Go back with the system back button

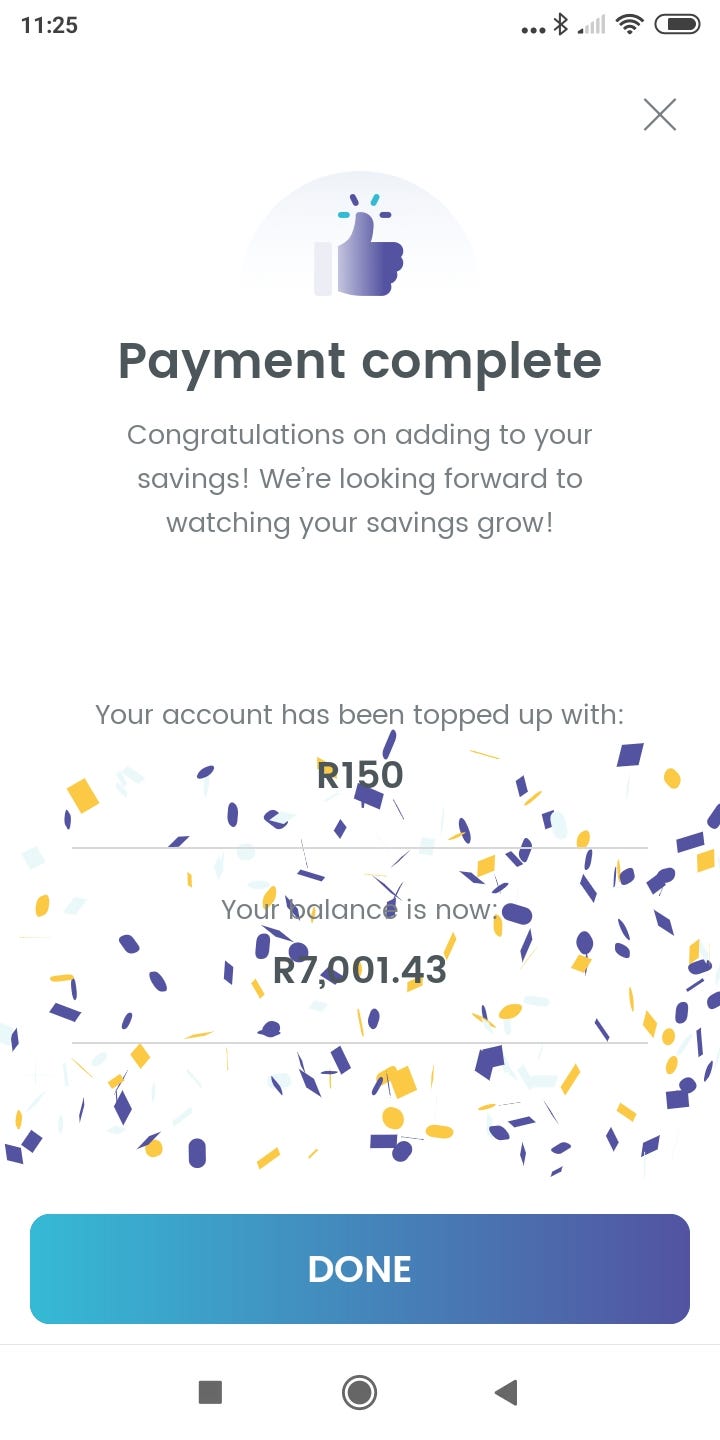point(506,1392)
